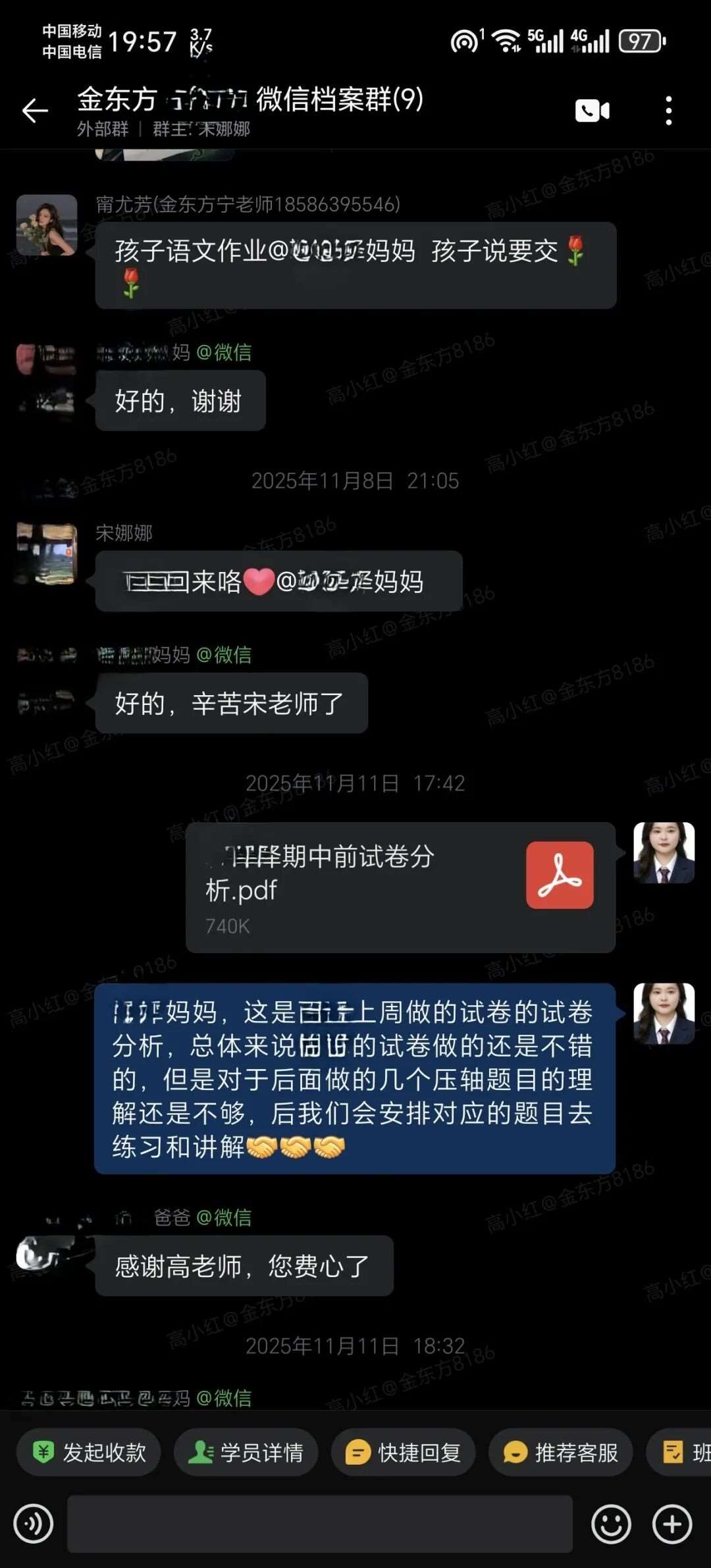Image resolution: width=711 pixels, height=1568 pixels.
Task: Focus the message text field
Action: coord(319,1523)
